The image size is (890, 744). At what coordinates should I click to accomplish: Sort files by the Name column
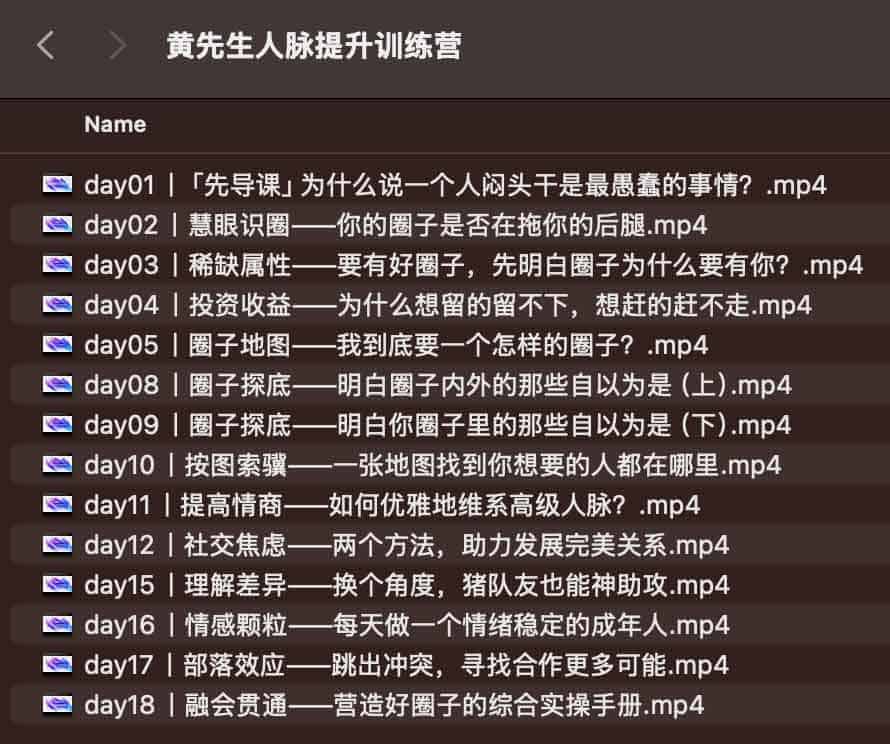(x=115, y=125)
